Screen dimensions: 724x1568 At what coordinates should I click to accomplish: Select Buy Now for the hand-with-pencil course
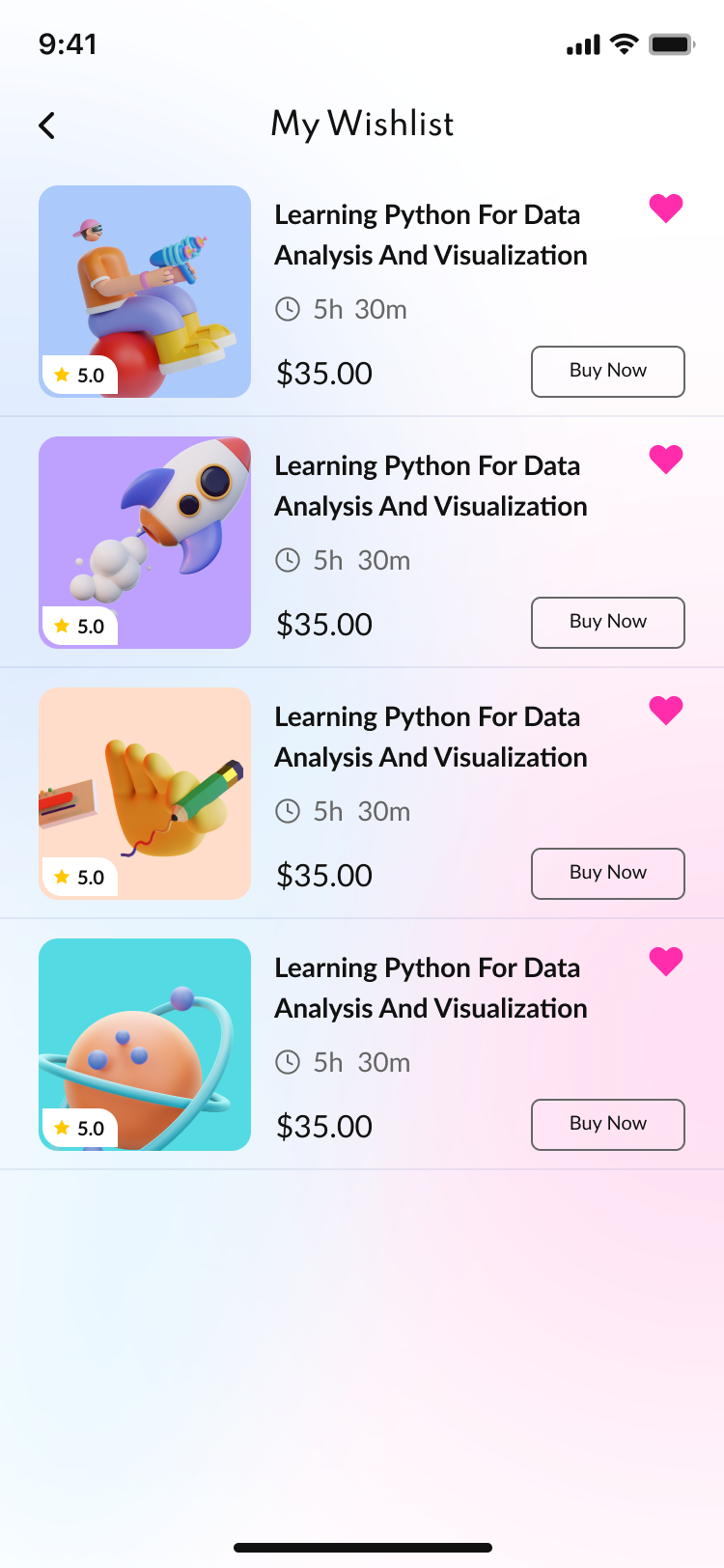click(x=607, y=874)
